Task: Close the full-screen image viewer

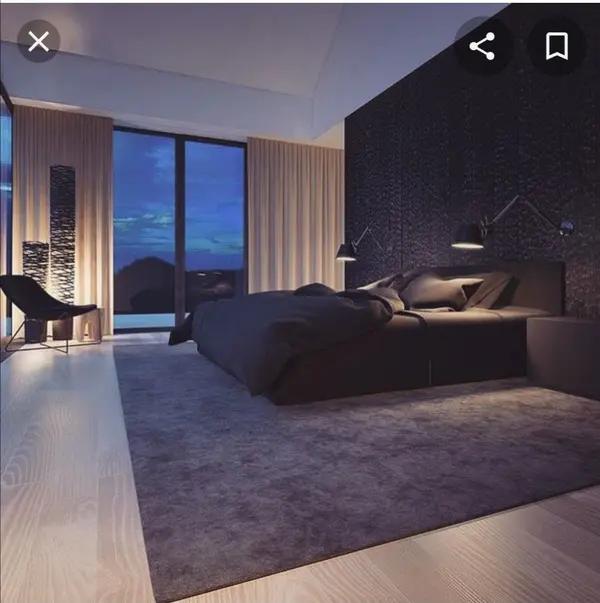Action: click(x=38, y=41)
